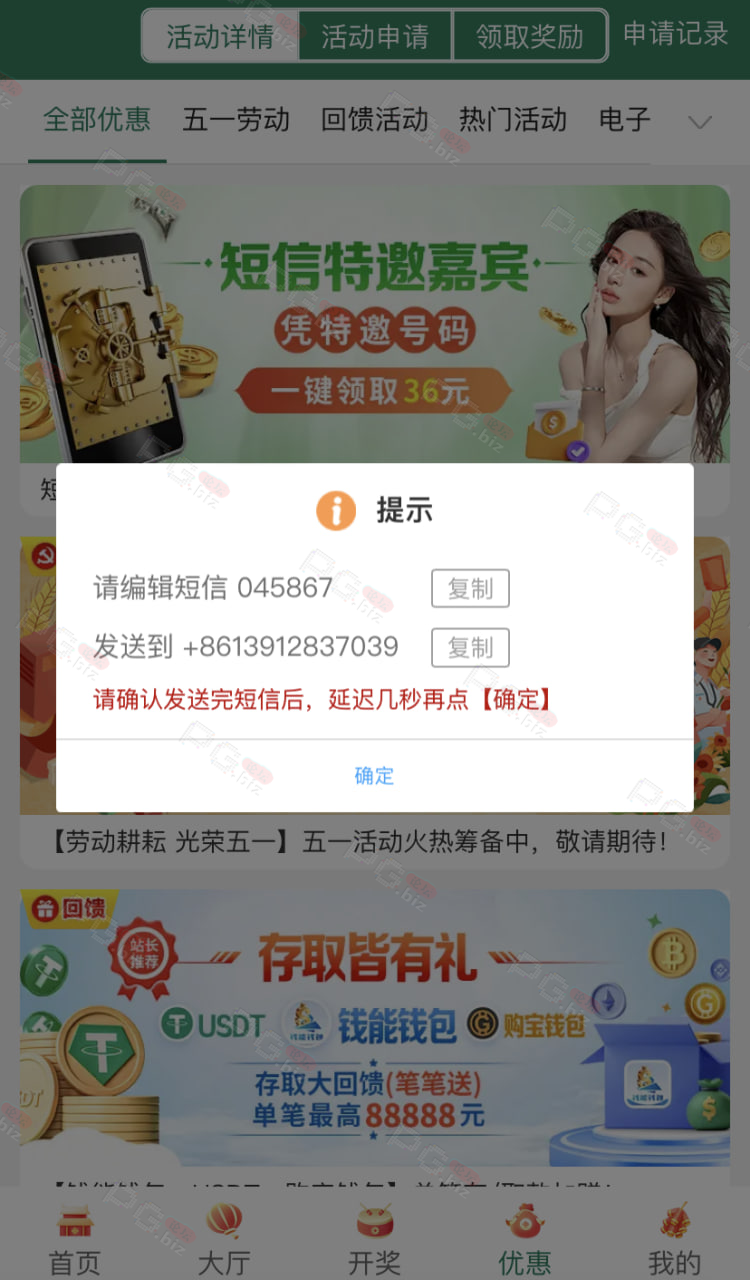Copy the SMS code 045867
Image resolution: width=750 pixels, height=1280 pixels.
[x=470, y=588]
